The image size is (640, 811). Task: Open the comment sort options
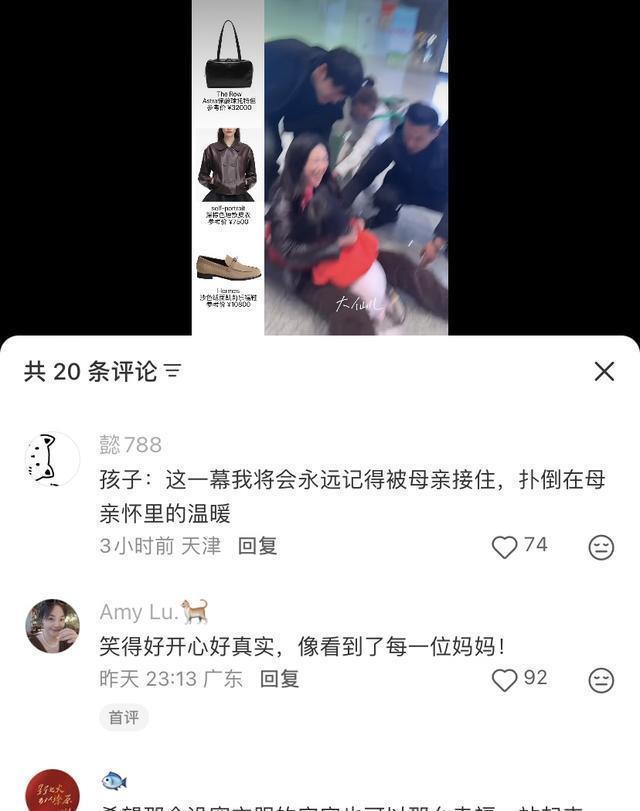[x=173, y=372]
